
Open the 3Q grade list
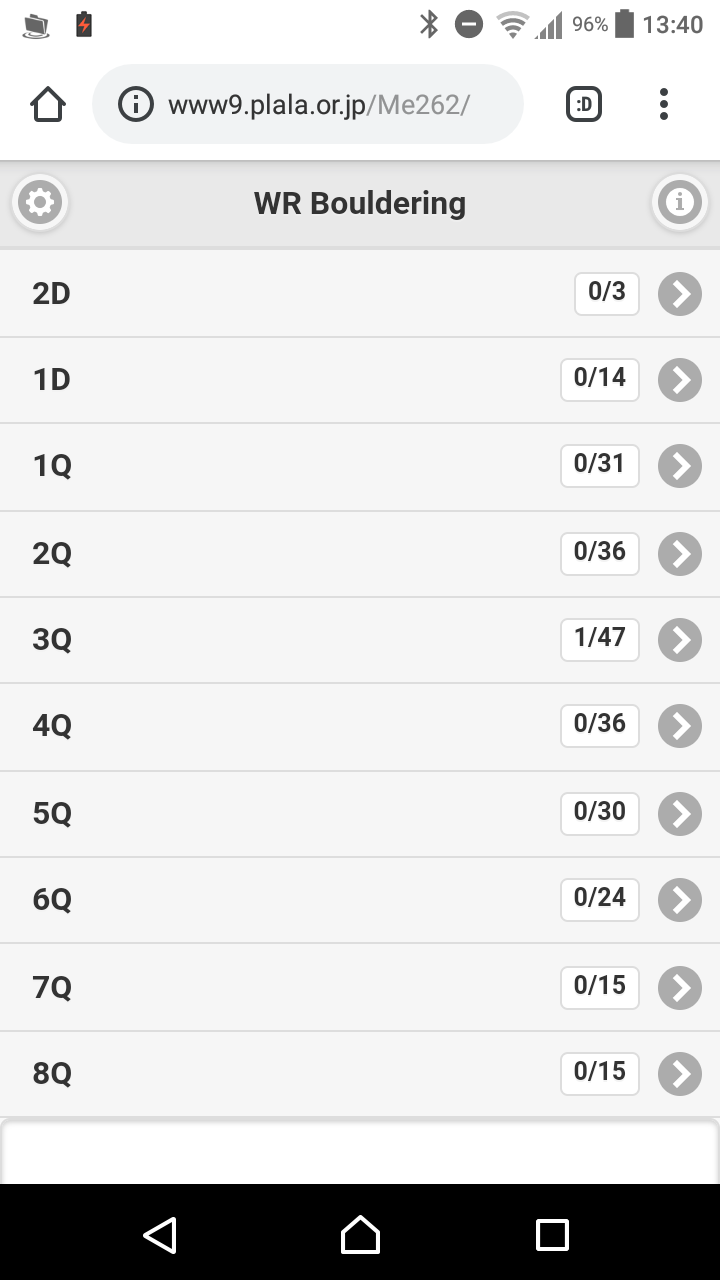coord(360,640)
